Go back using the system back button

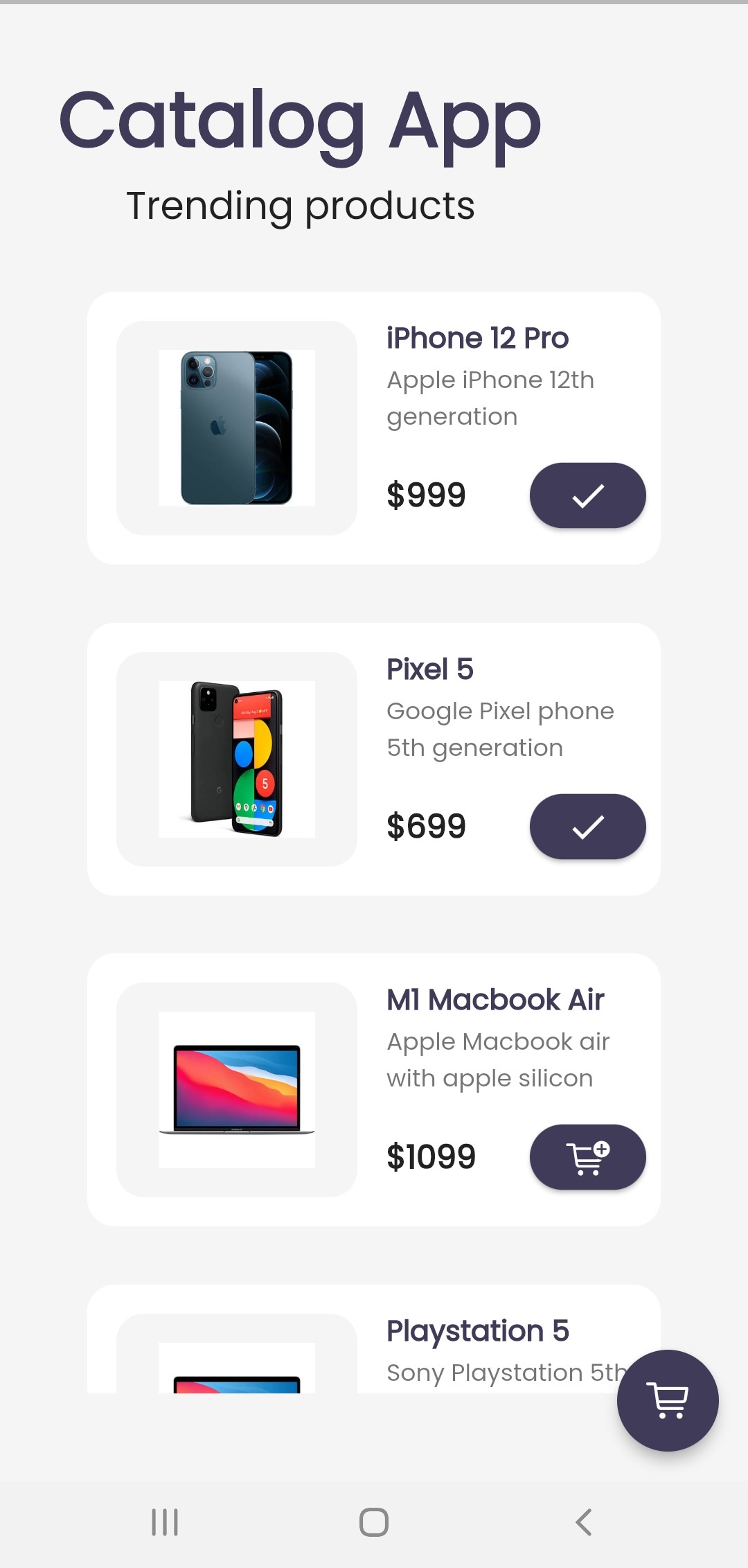(x=583, y=1522)
